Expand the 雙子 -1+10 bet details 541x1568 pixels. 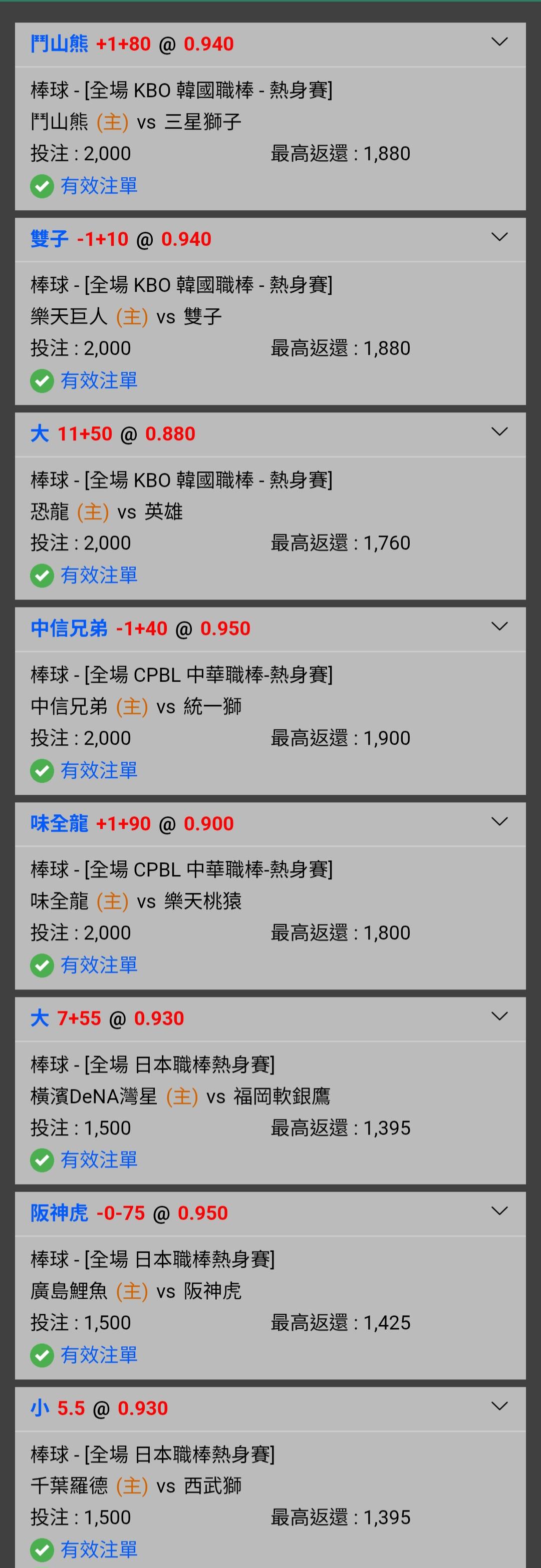[x=499, y=237]
